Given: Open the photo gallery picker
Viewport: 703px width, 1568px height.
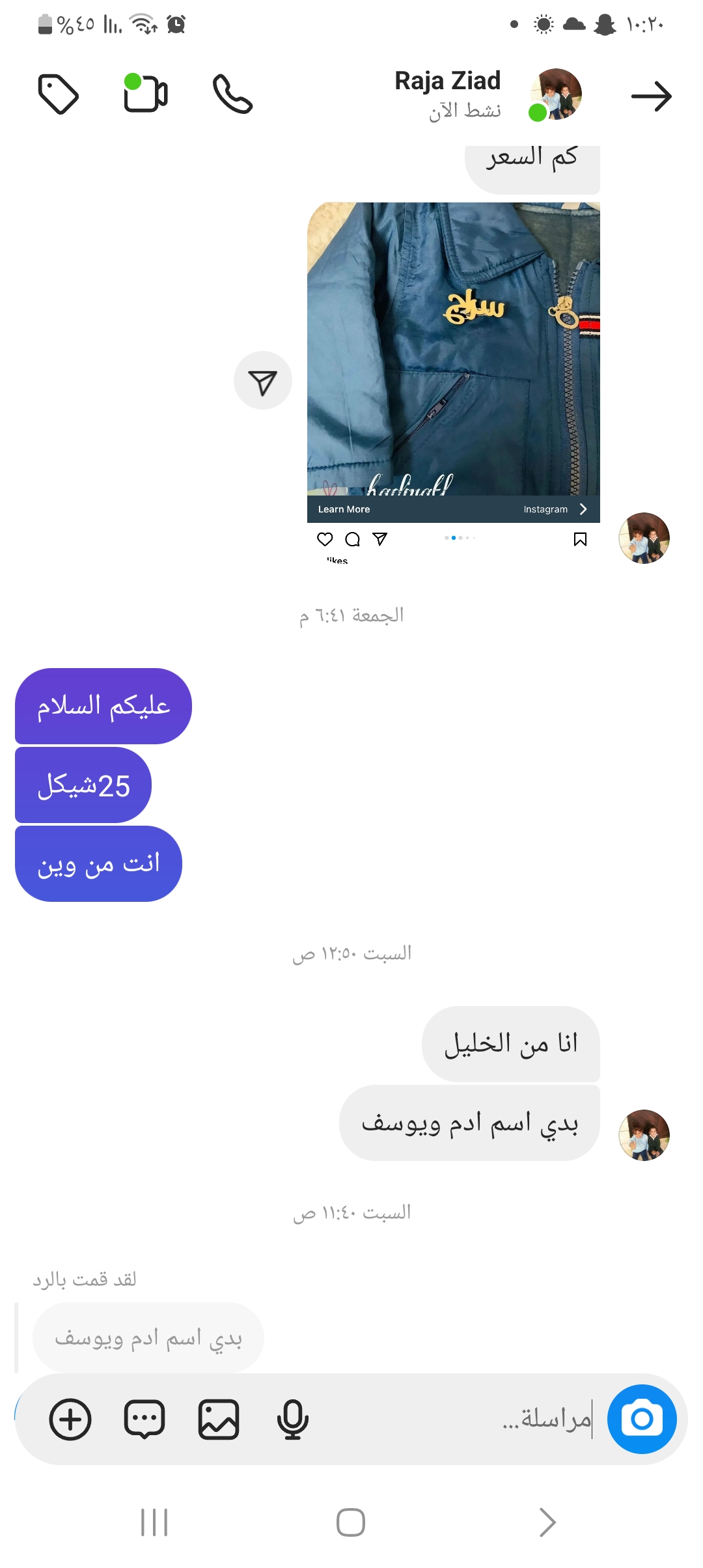Looking at the screenshot, I should (x=219, y=1420).
